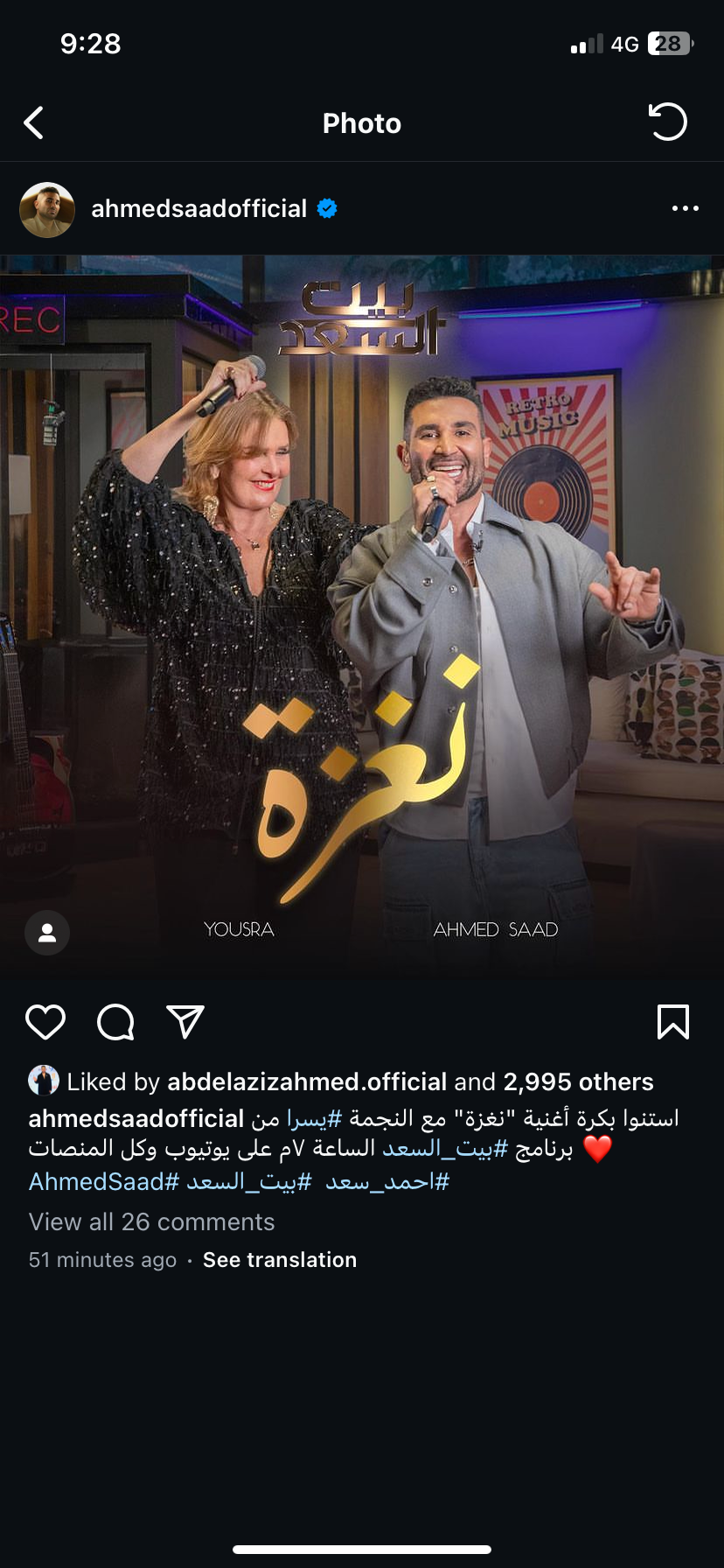
Task: Show tagged people on the photo
Action: 47,933
